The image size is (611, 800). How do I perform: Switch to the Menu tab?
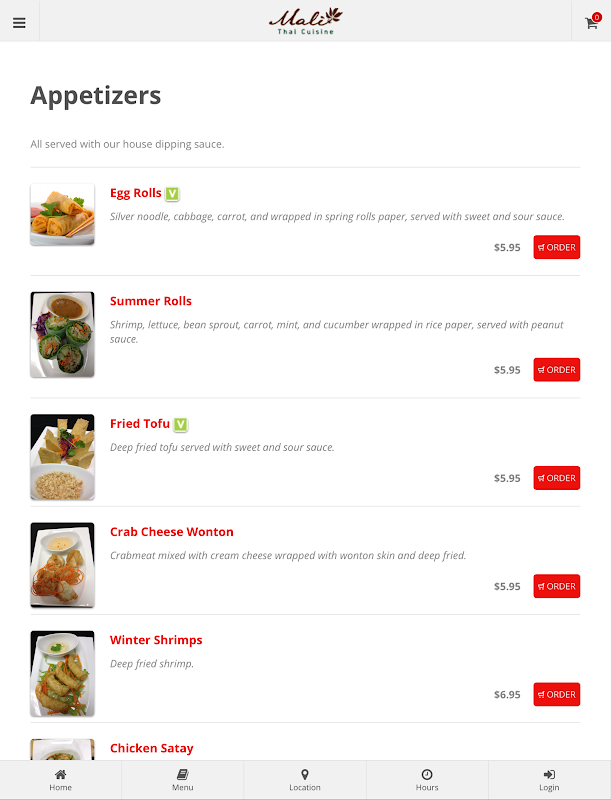[x=183, y=780]
